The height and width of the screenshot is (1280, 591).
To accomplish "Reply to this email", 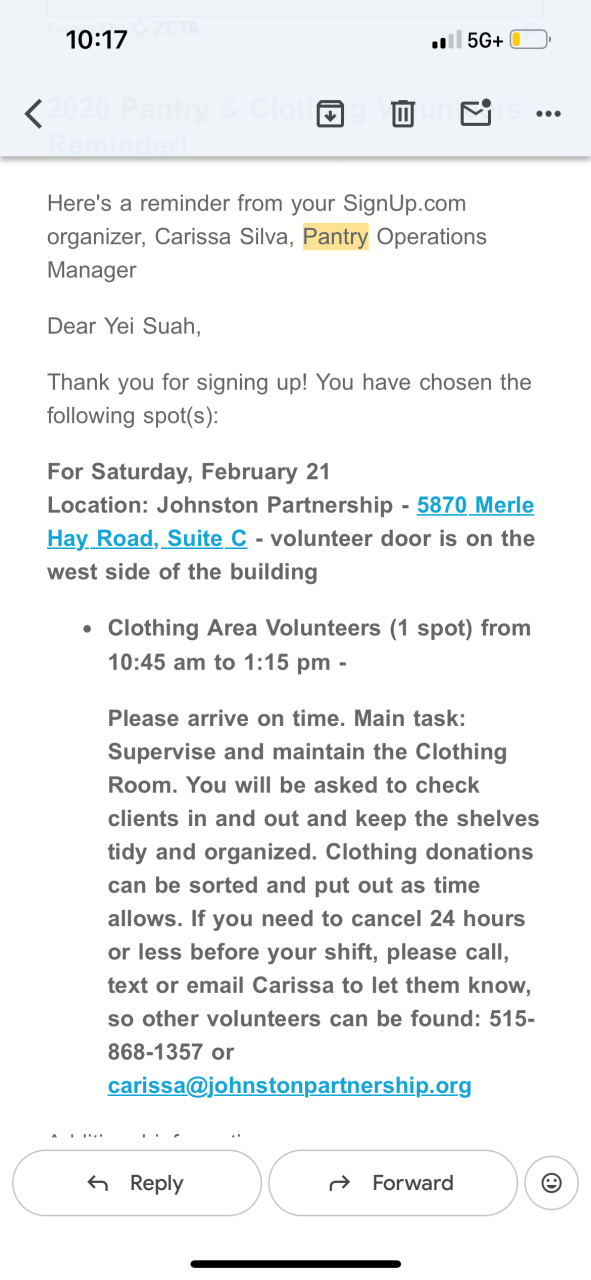I will [x=137, y=1183].
